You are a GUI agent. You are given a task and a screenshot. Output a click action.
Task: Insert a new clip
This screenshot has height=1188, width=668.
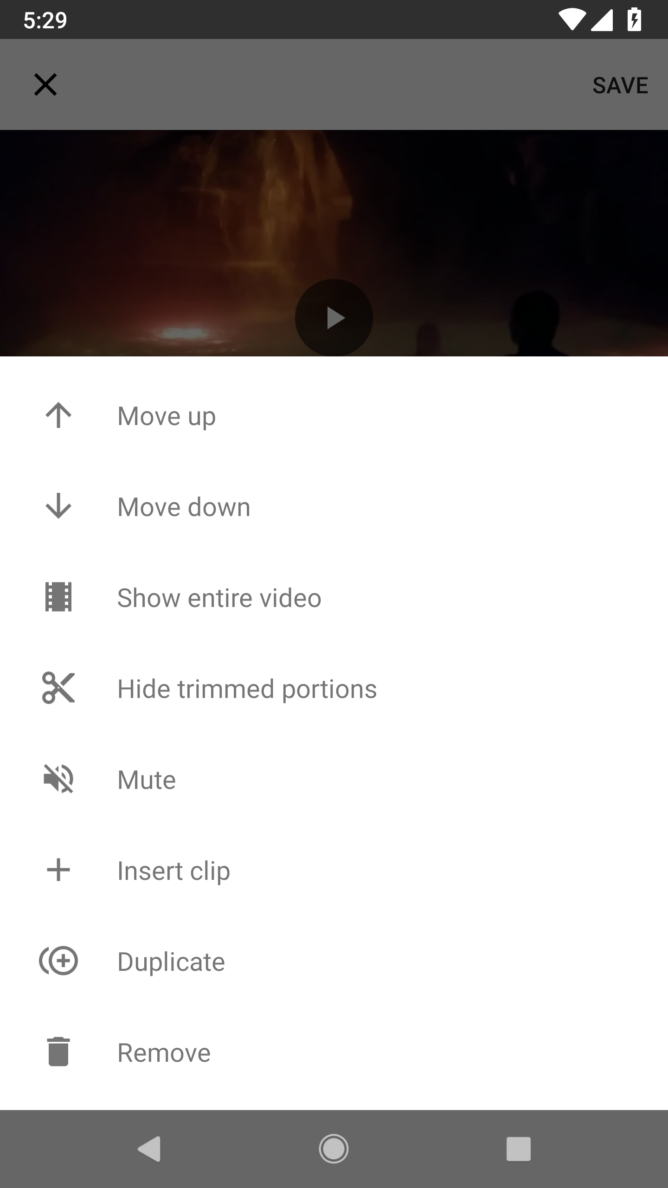pos(173,871)
